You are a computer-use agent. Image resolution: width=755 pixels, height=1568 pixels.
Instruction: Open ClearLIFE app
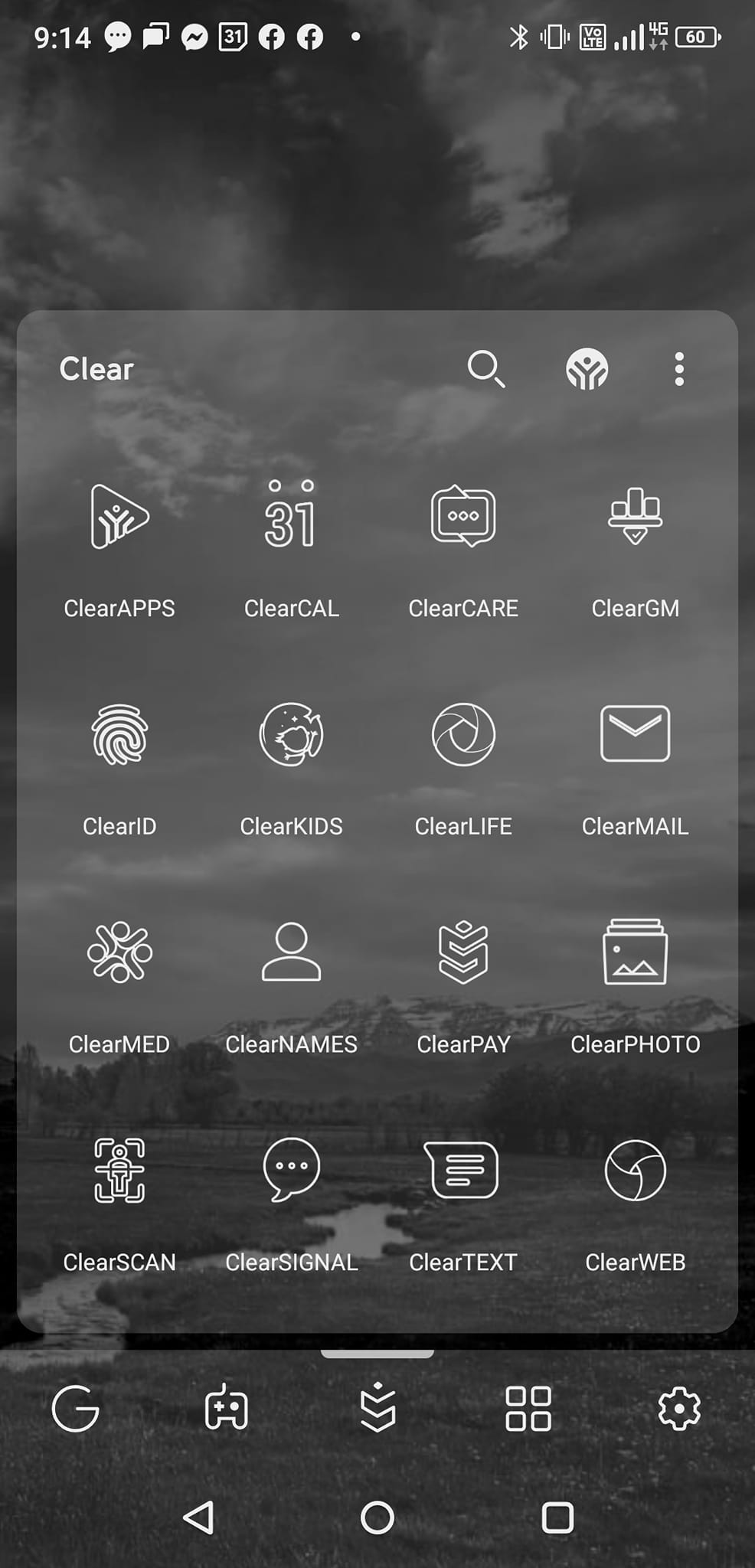click(463, 735)
